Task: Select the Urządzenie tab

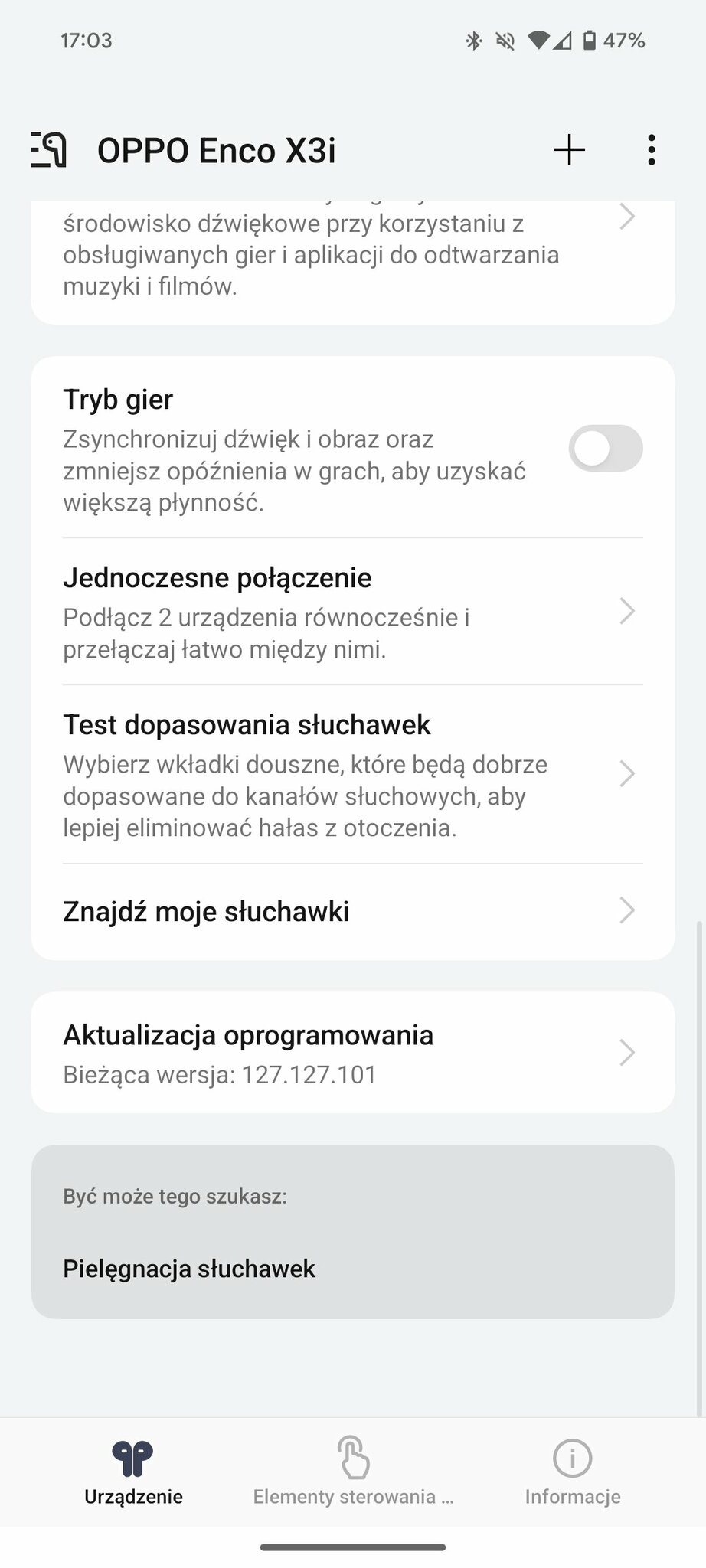Action: click(x=133, y=1472)
